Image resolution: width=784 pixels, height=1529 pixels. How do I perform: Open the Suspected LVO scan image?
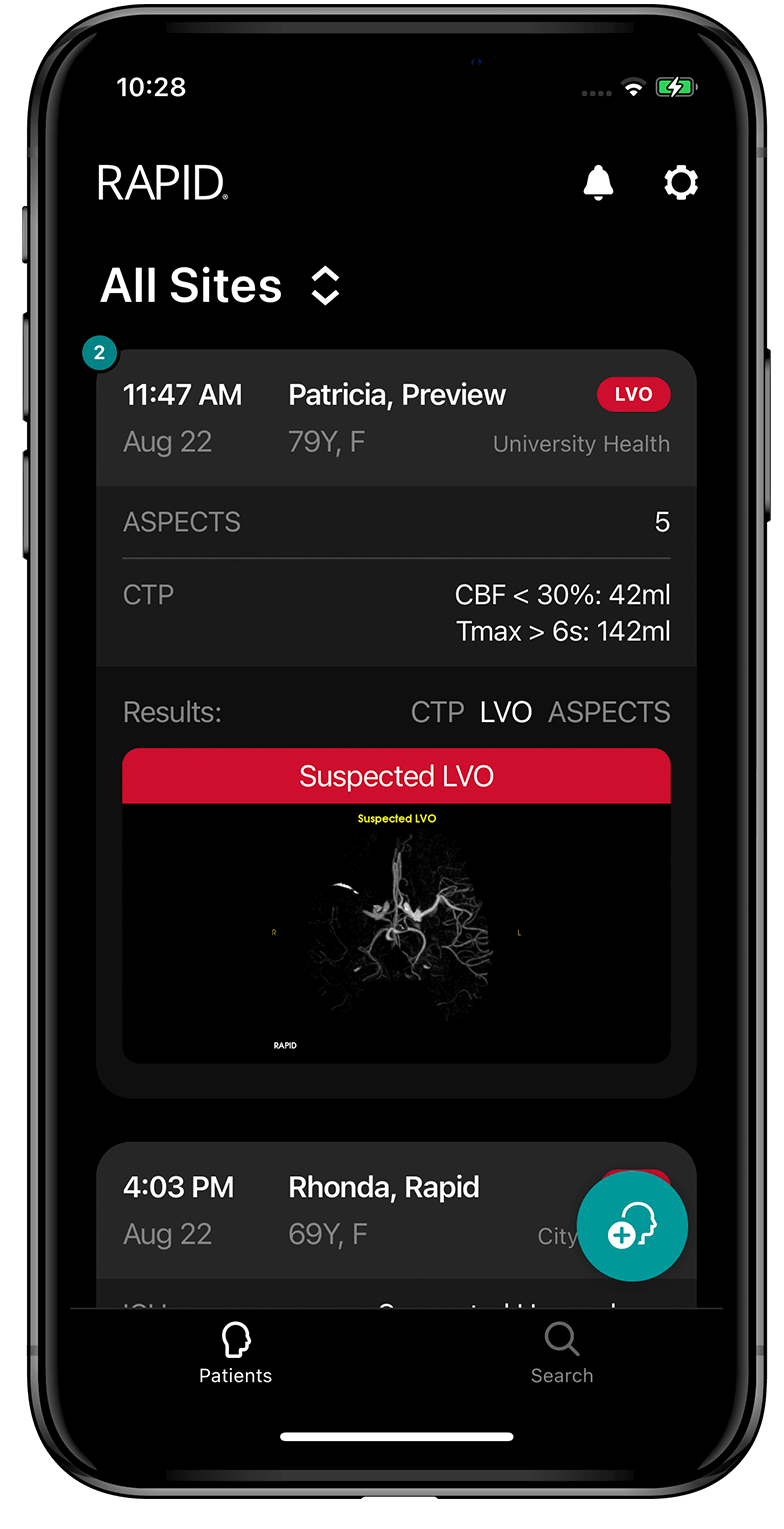pyautogui.click(x=396, y=930)
